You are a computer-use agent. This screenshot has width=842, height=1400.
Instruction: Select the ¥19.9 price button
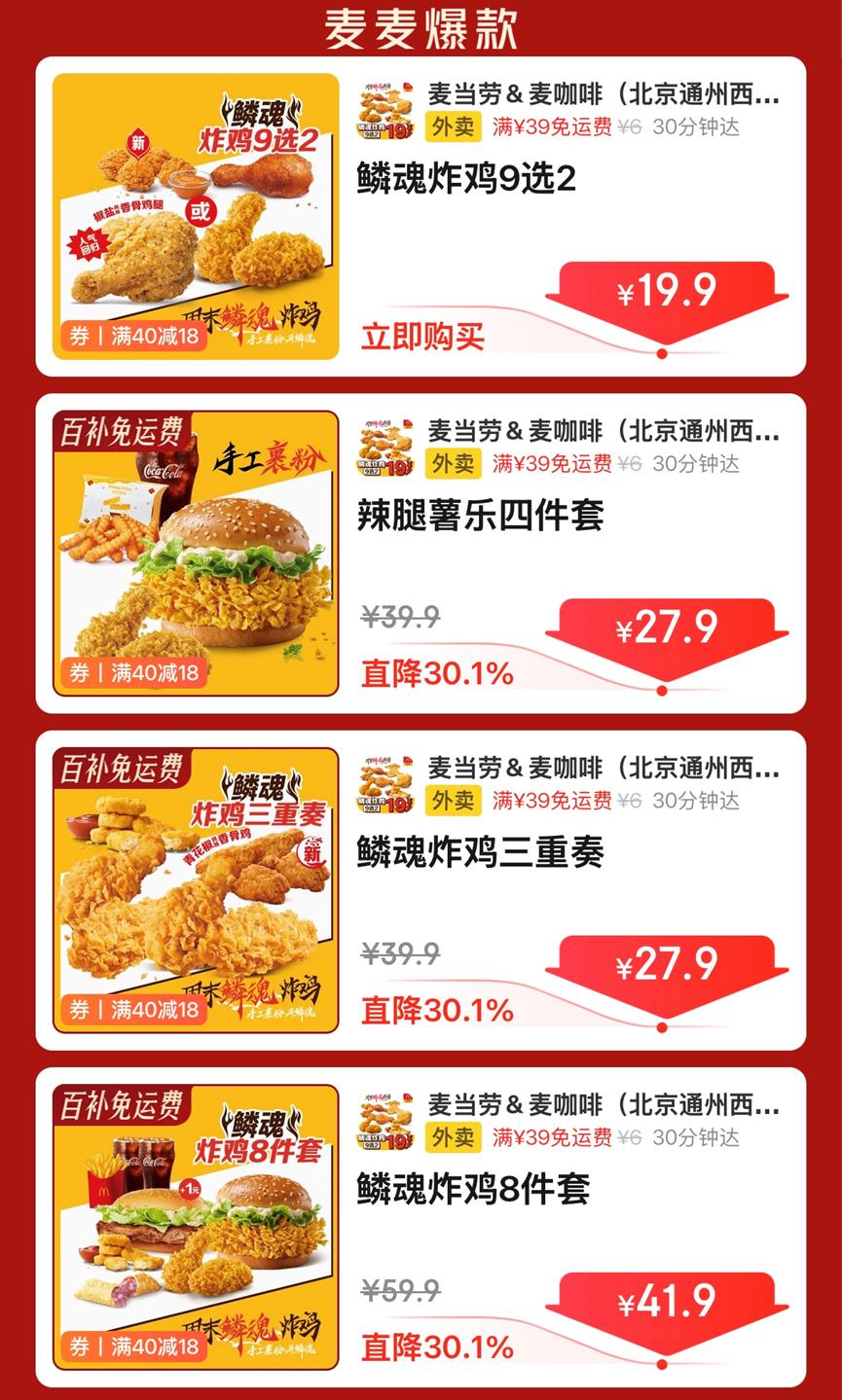tap(667, 291)
